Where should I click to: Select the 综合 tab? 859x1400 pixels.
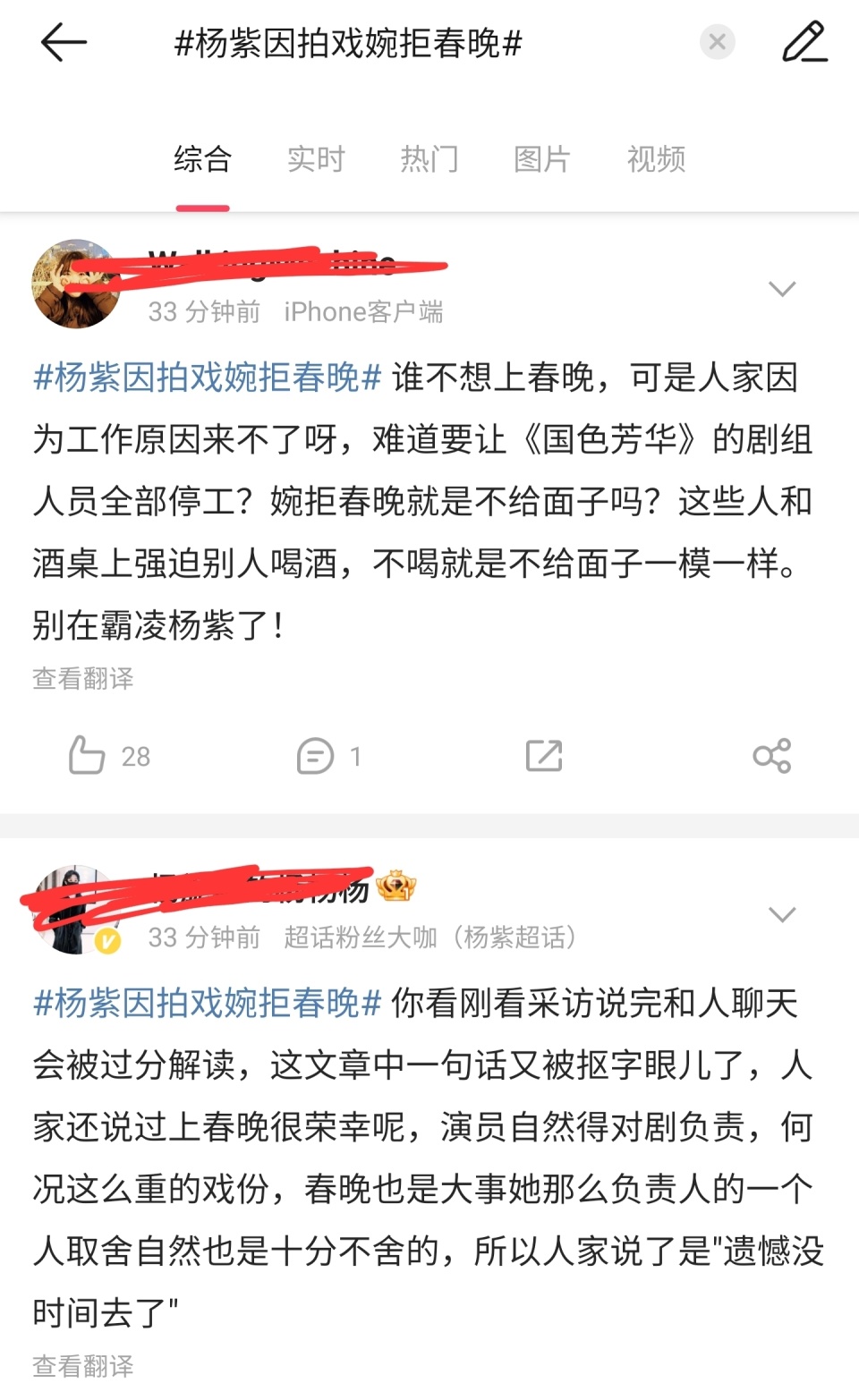(203, 159)
